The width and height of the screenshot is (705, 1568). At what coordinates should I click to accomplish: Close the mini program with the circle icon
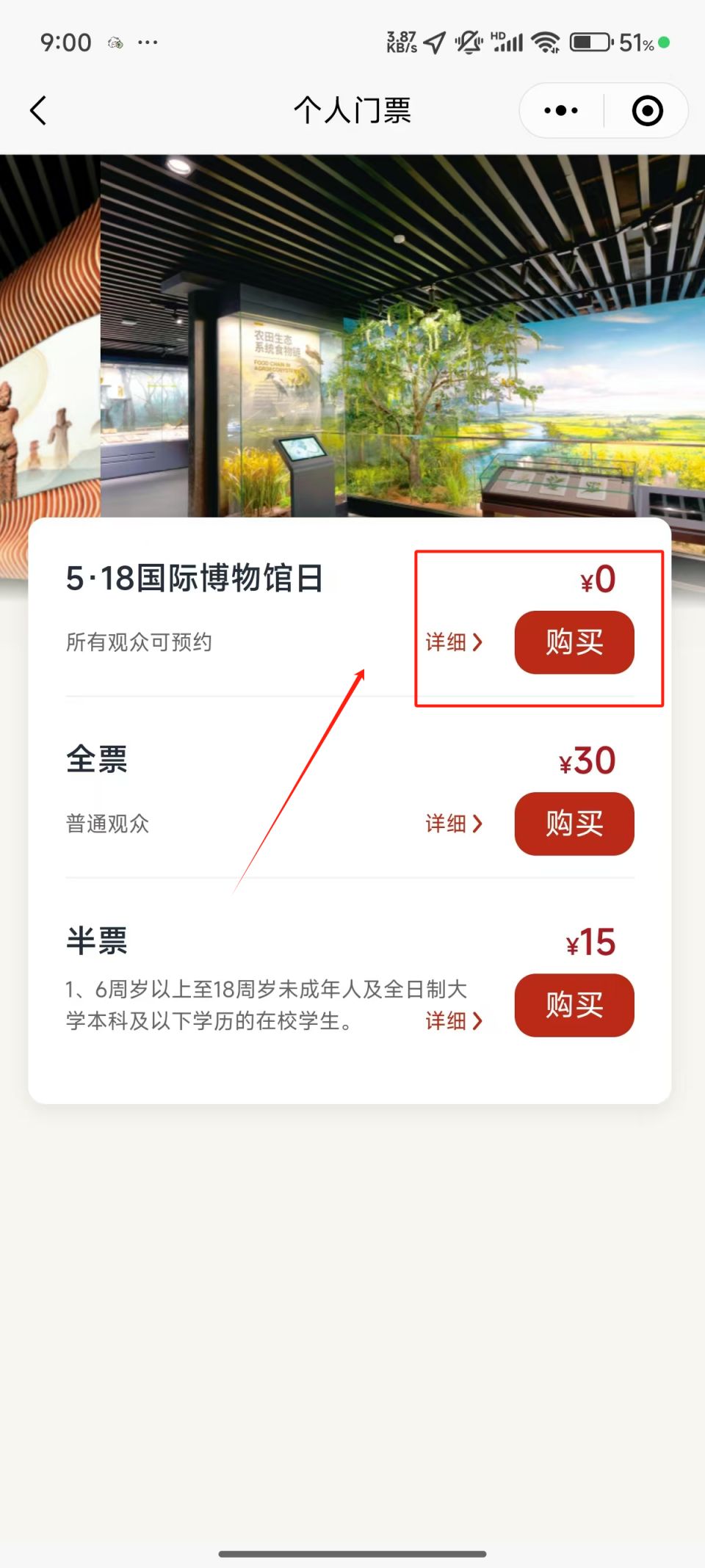(647, 111)
